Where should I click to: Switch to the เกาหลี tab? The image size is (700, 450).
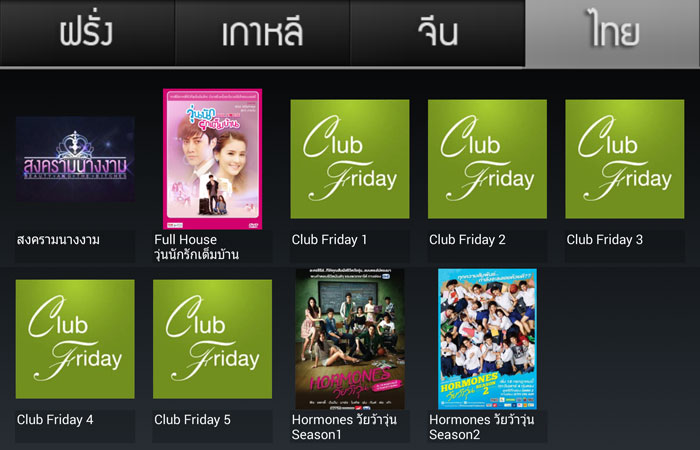[262, 33]
